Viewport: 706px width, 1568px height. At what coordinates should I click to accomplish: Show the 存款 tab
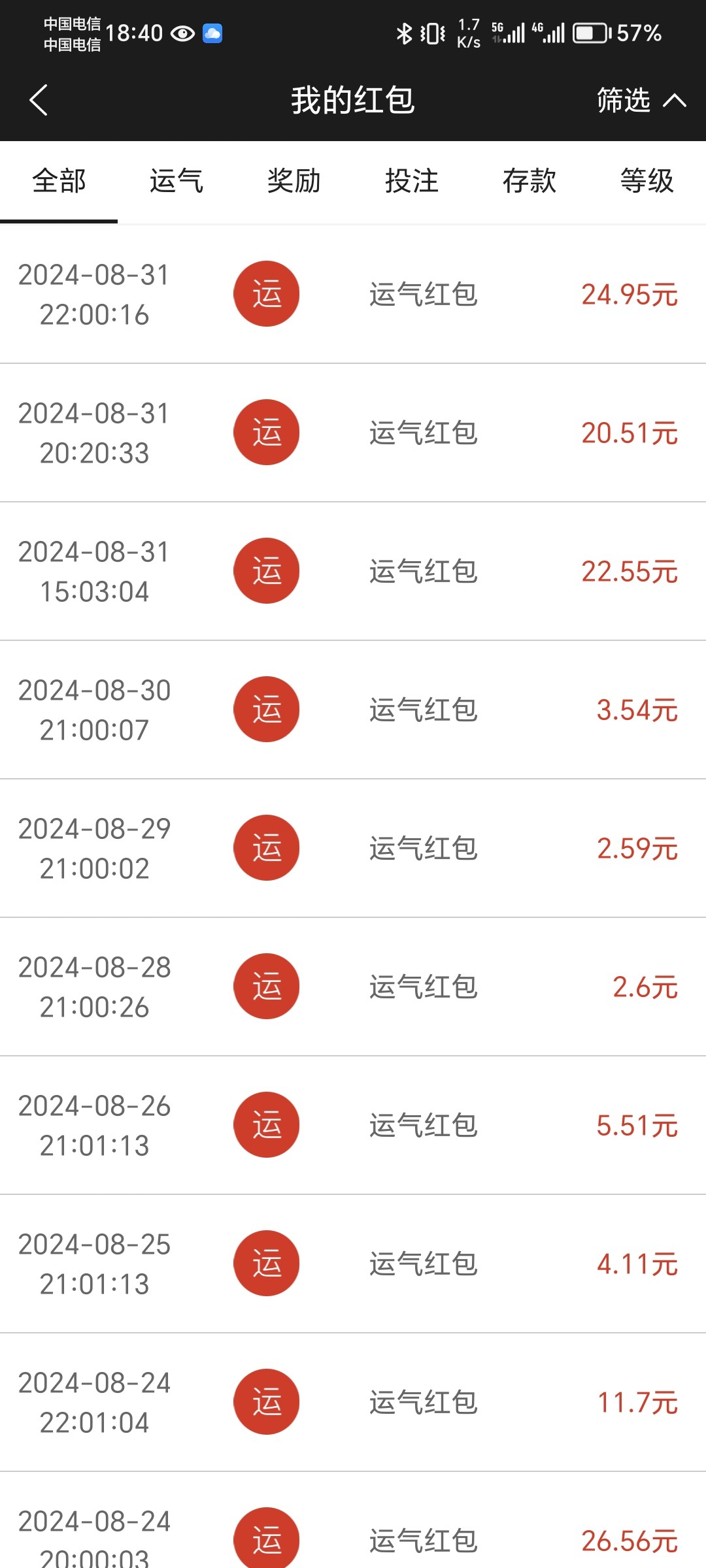(529, 181)
